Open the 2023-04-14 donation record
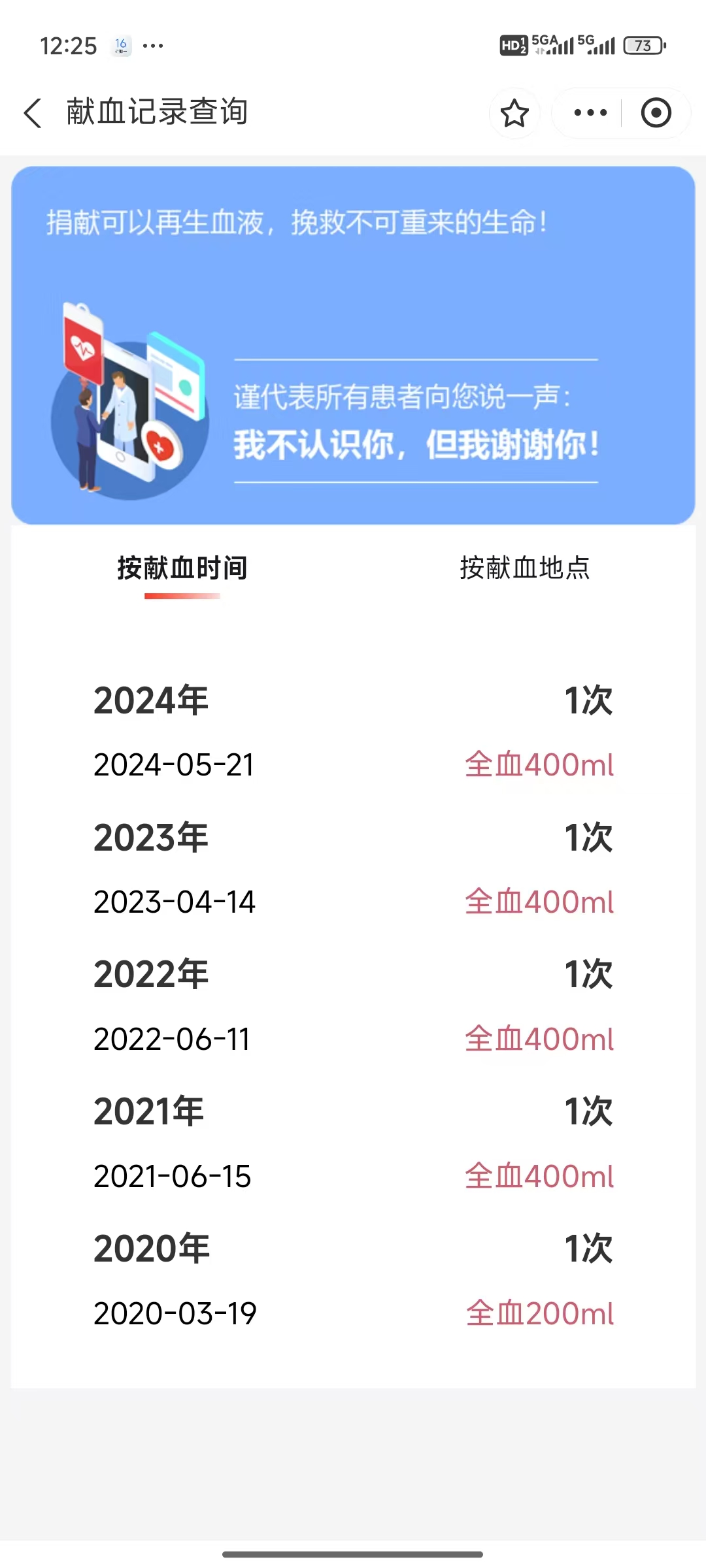 pyautogui.click(x=175, y=902)
